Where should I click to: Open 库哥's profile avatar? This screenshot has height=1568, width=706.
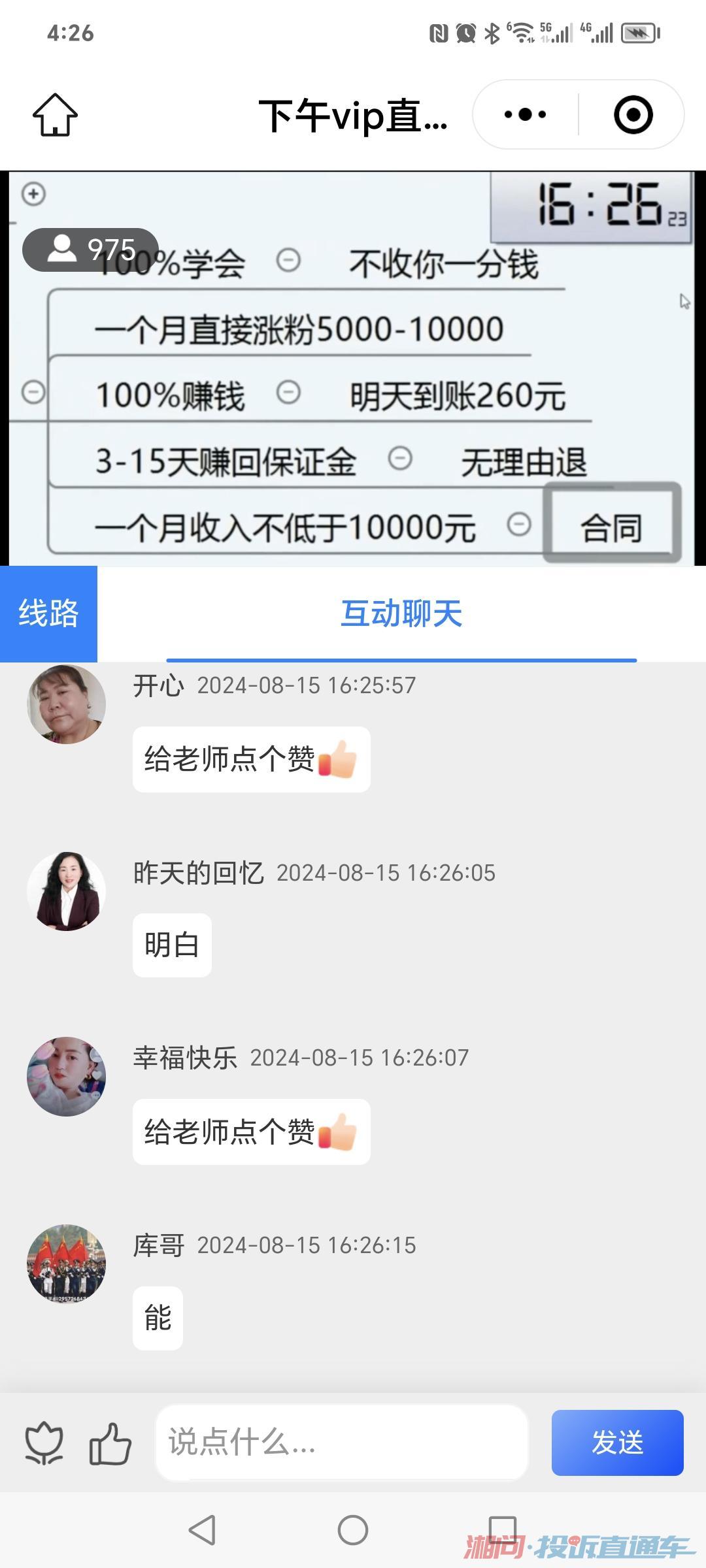pyautogui.click(x=66, y=1264)
